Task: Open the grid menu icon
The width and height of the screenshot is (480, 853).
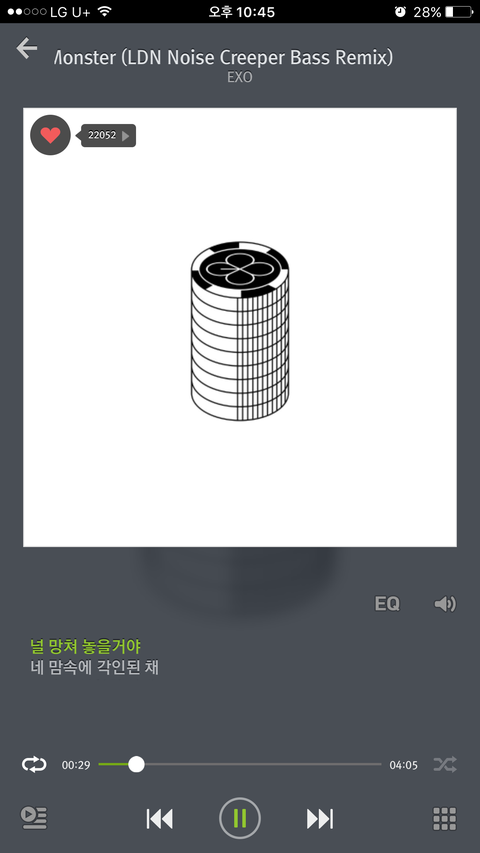Action: [445, 818]
